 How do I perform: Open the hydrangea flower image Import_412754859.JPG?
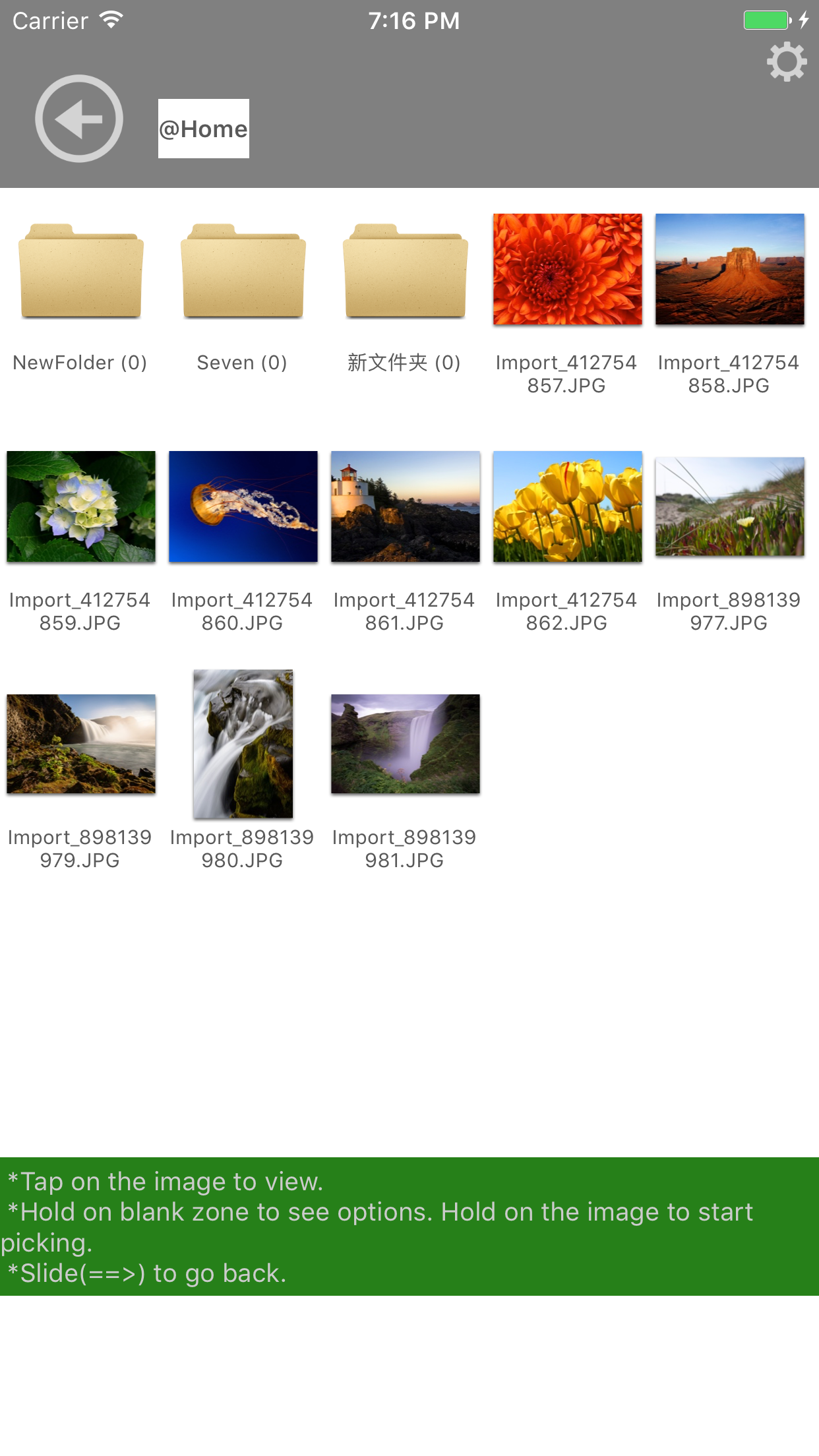[x=80, y=506]
